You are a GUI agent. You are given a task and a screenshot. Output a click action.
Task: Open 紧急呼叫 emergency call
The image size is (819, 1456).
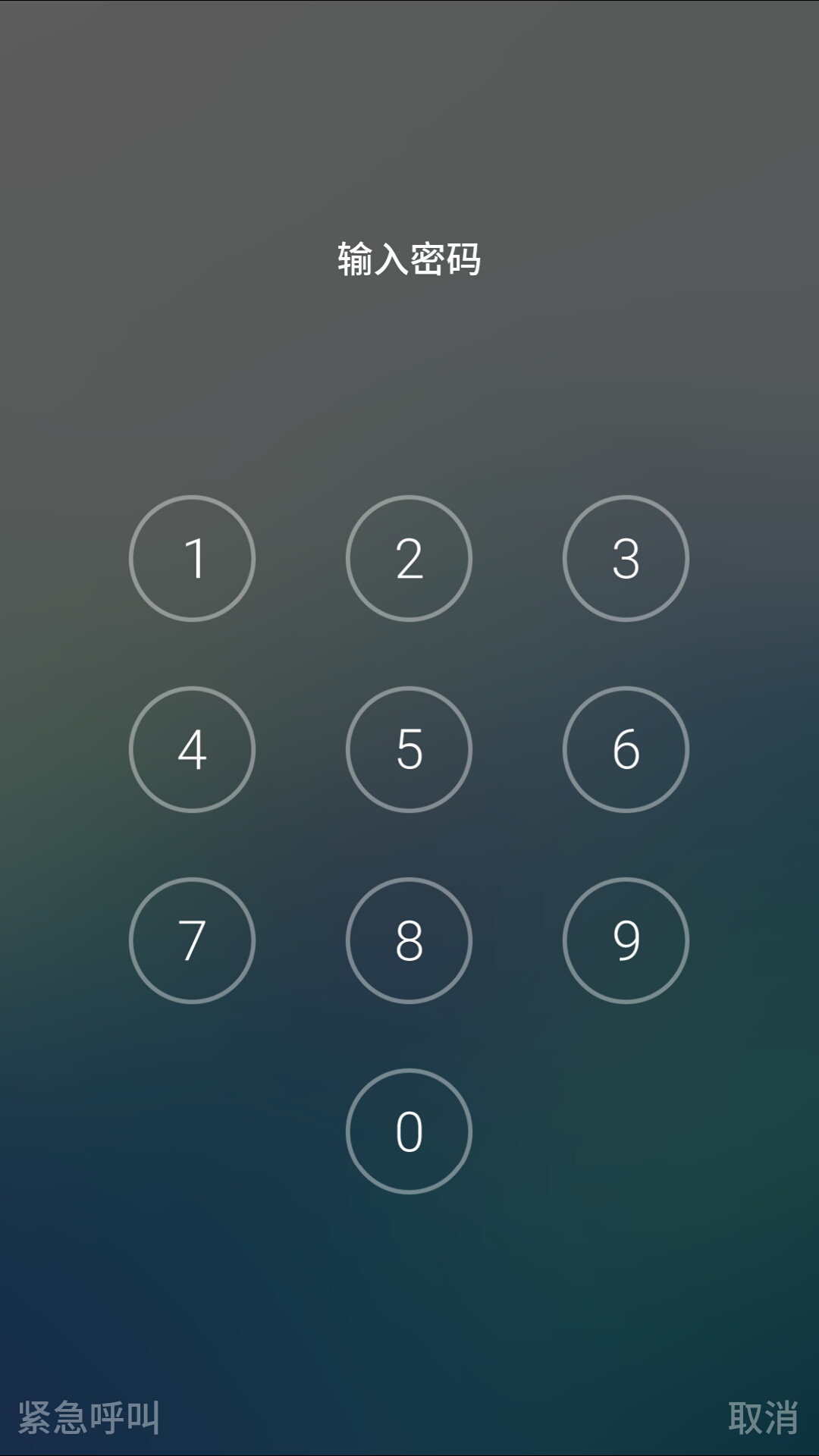point(89,1417)
